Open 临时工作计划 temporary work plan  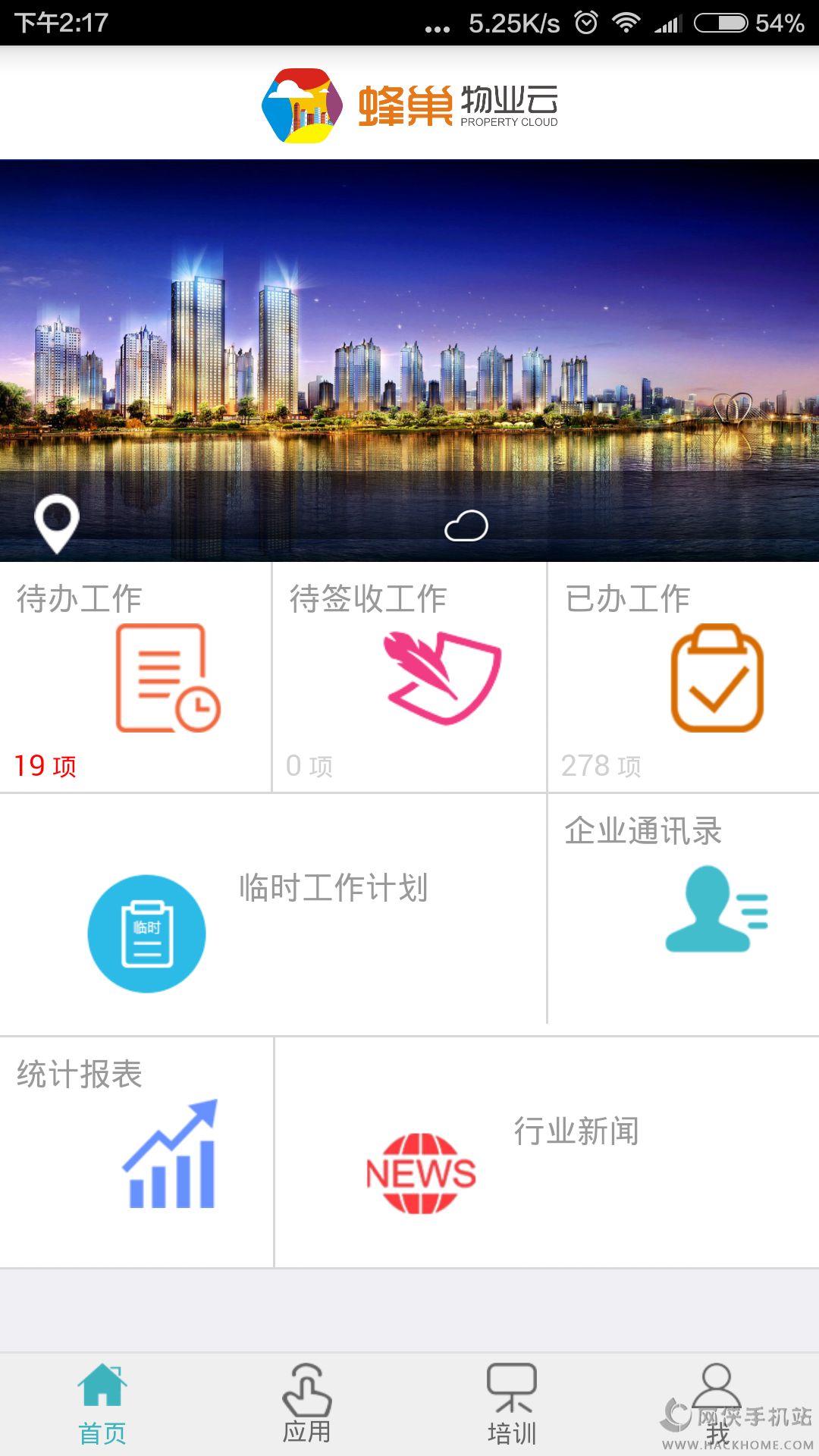(x=273, y=914)
